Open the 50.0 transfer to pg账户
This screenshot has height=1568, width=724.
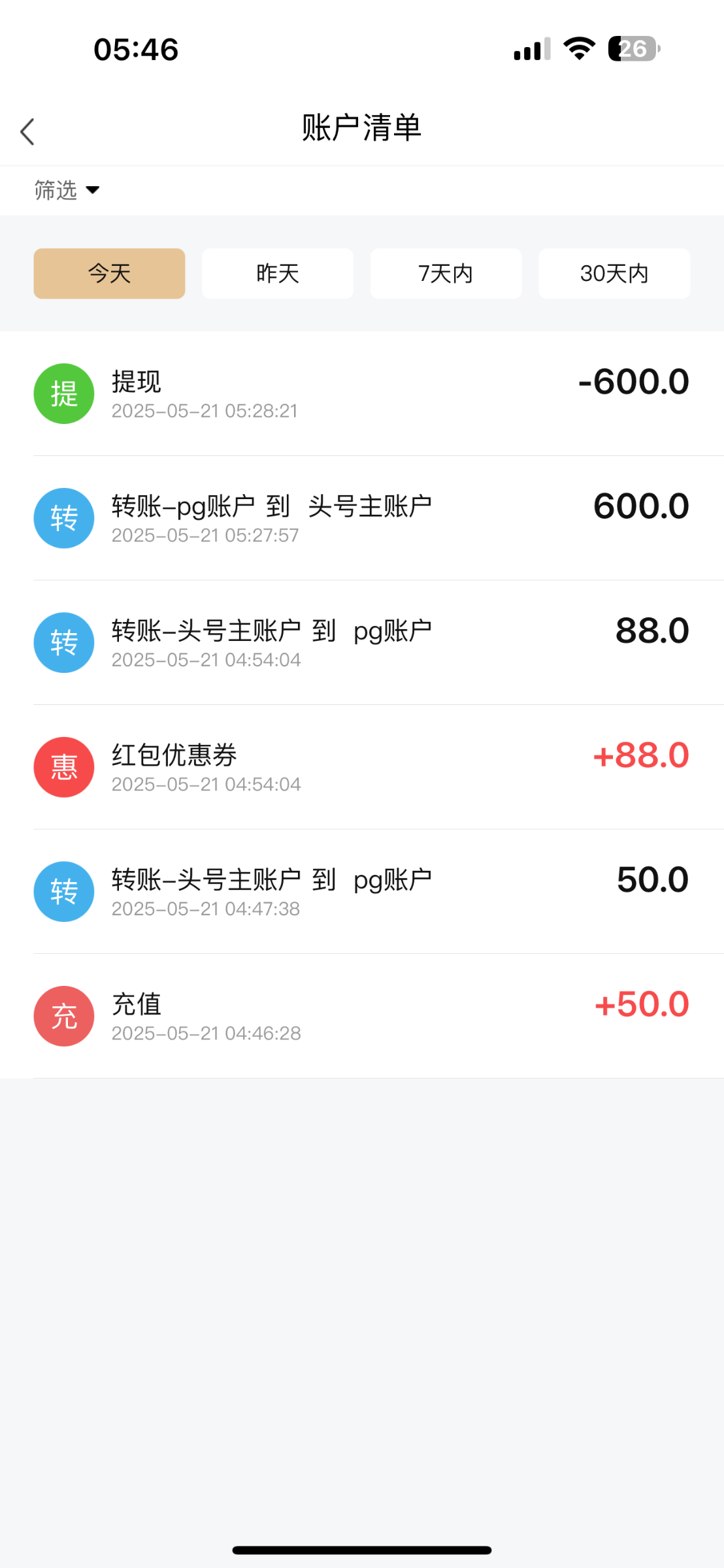coord(362,892)
